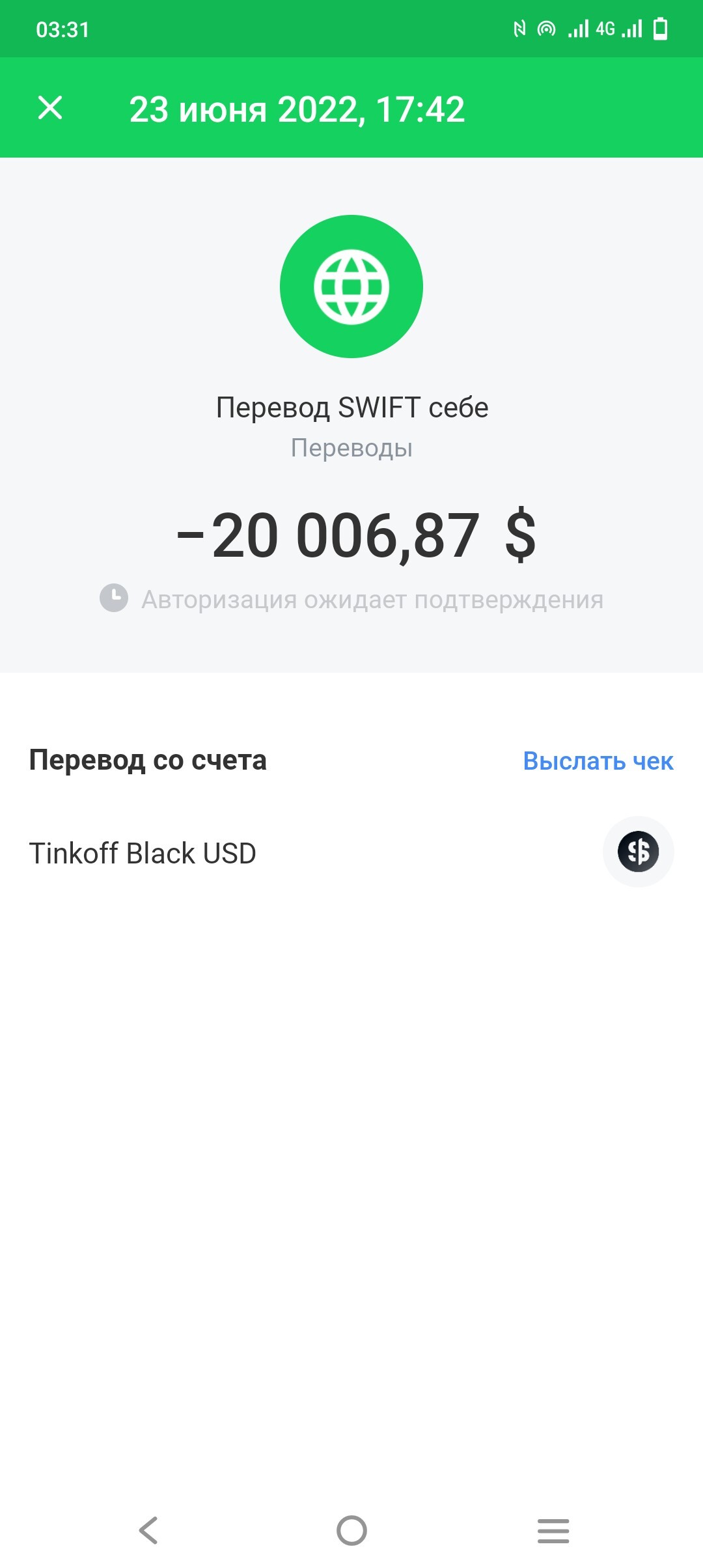Go back using system navigation arrow
The image size is (703, 1568).
148,1530
